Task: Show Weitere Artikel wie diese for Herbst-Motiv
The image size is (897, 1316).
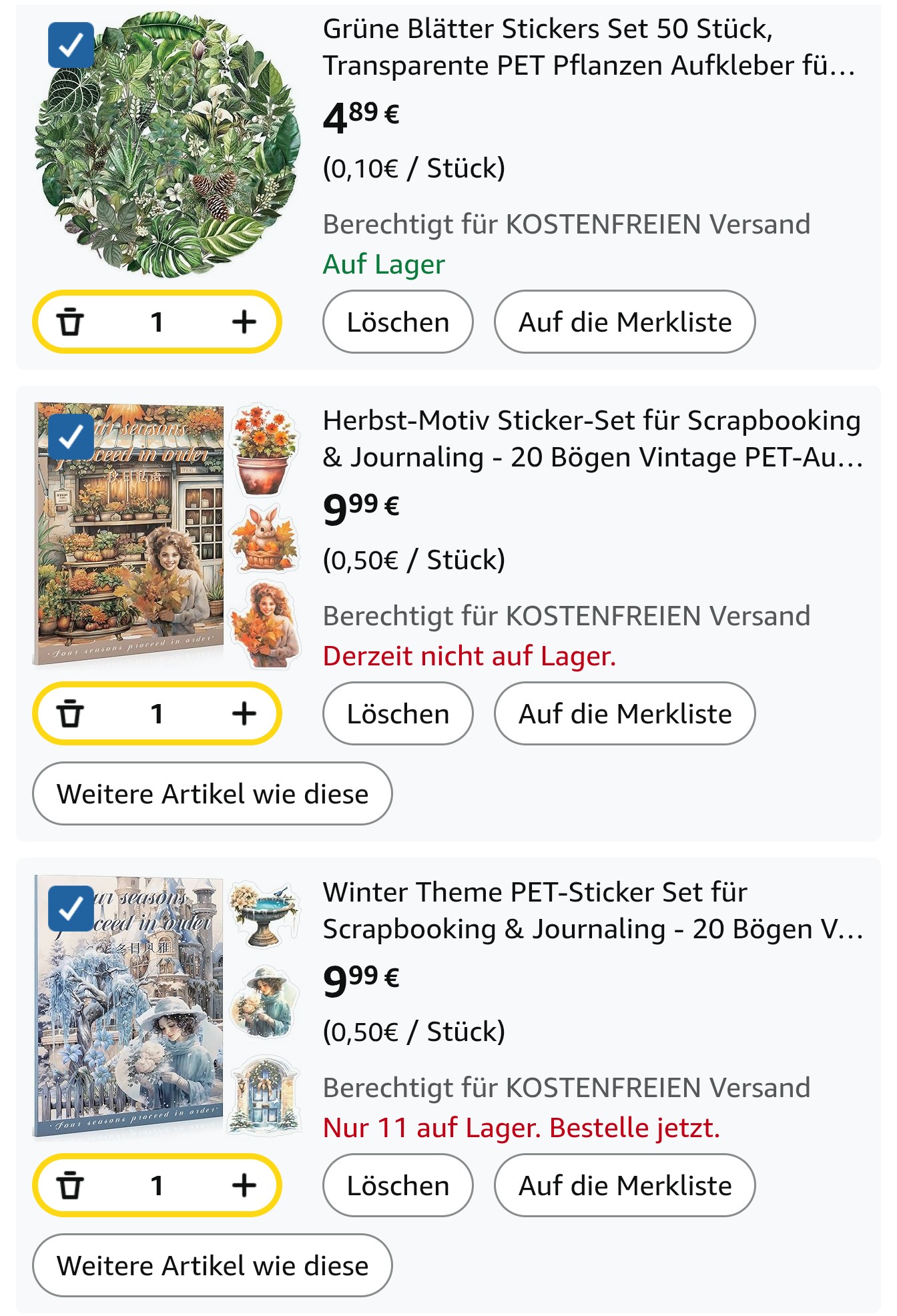Action: pyautogui.click(x=212, y=793)
